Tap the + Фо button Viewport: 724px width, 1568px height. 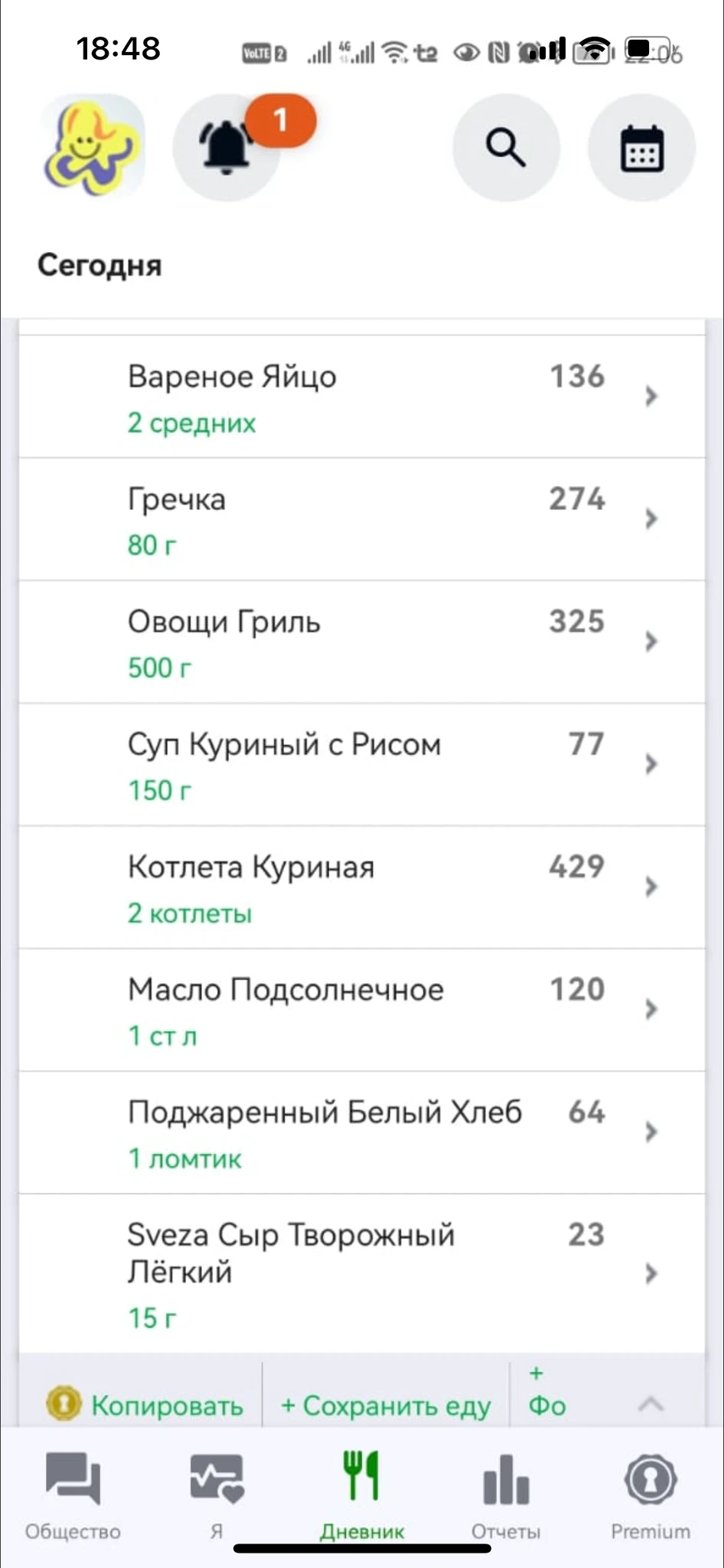coord(546,1393)
